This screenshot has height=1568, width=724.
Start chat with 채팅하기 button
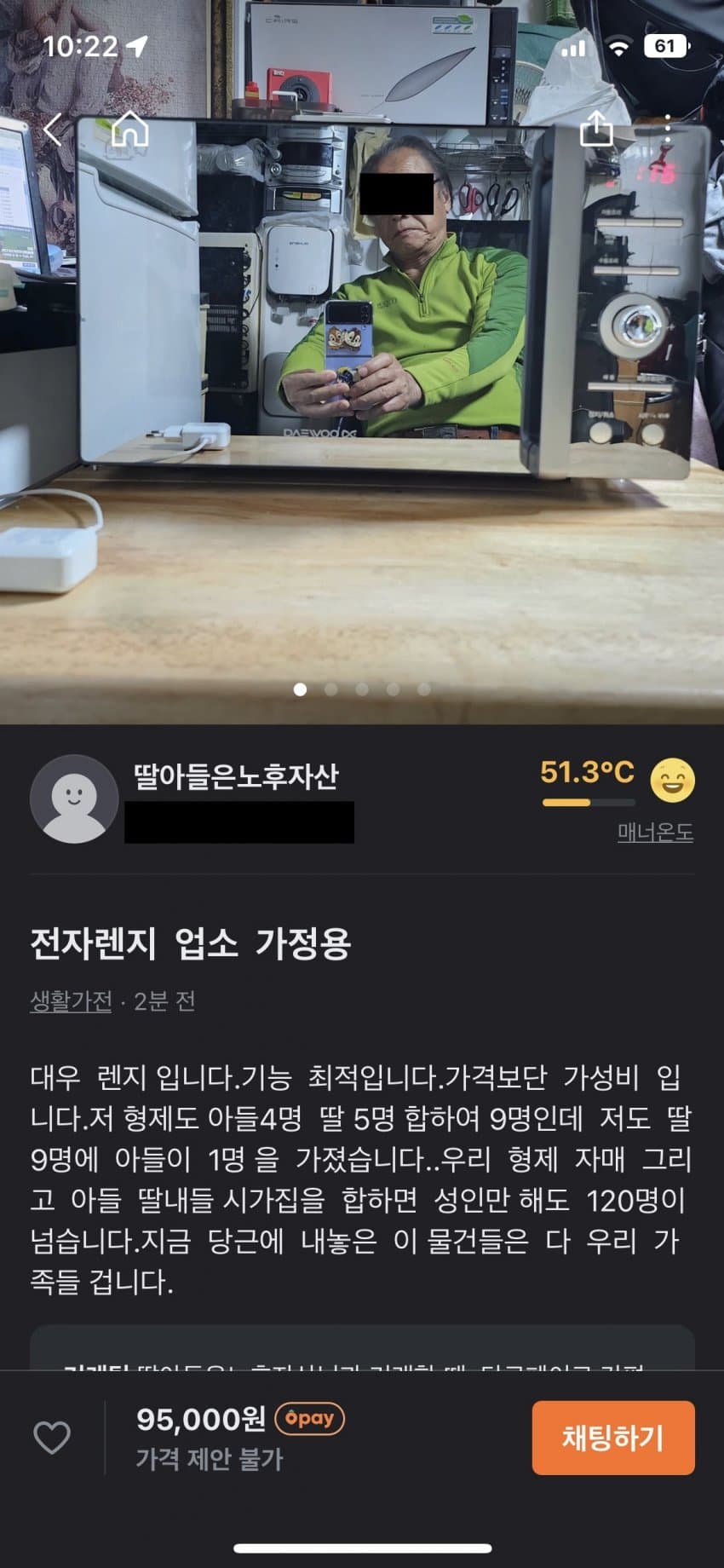pos(612,1438)
